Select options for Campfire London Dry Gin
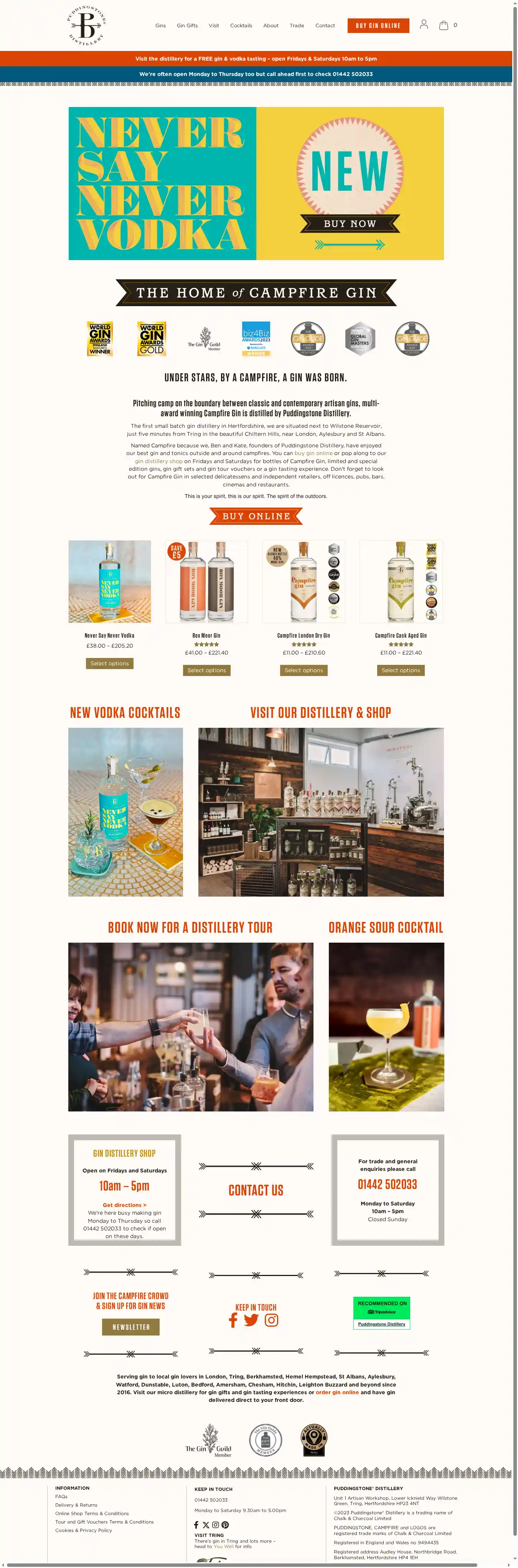The width and height of the screenshot is (518, 1568). point(304,670)
